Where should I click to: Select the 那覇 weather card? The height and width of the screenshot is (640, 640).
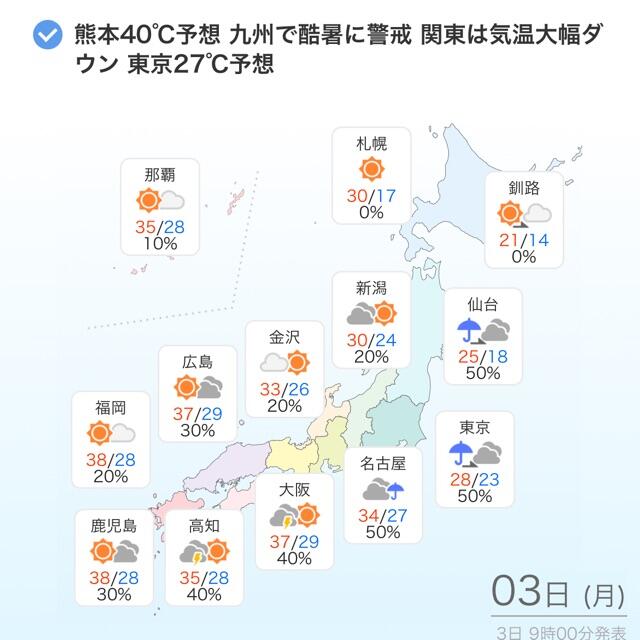point(160,207)
